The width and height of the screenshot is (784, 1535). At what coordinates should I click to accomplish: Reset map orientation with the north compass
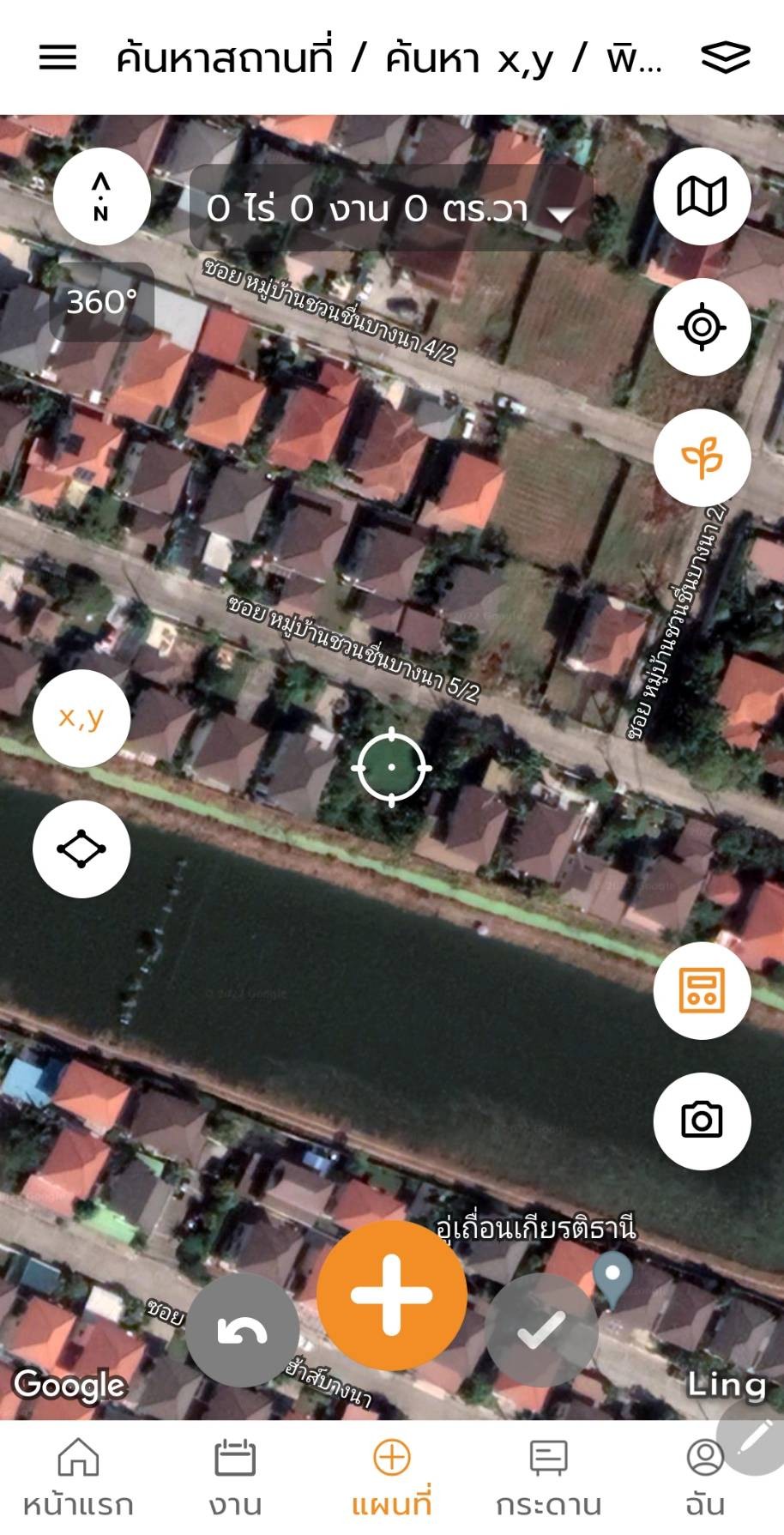point(102,196)
